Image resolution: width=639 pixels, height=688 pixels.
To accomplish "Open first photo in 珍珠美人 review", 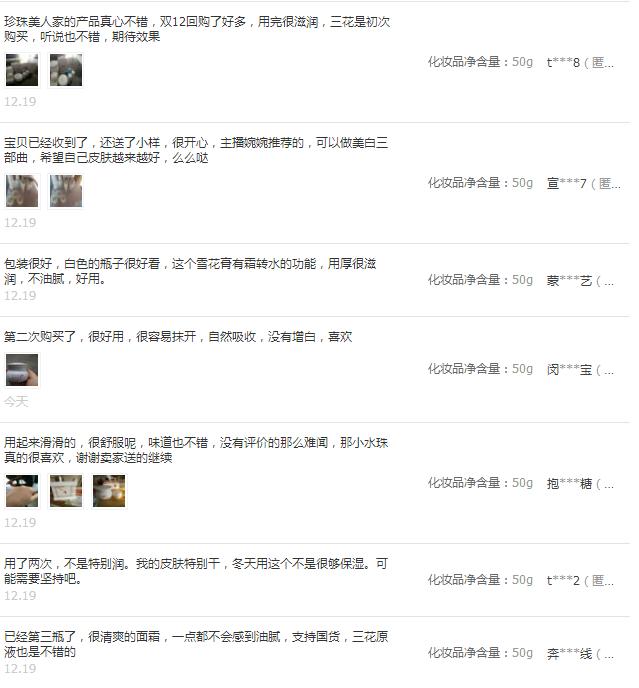I will click(22, 70).
